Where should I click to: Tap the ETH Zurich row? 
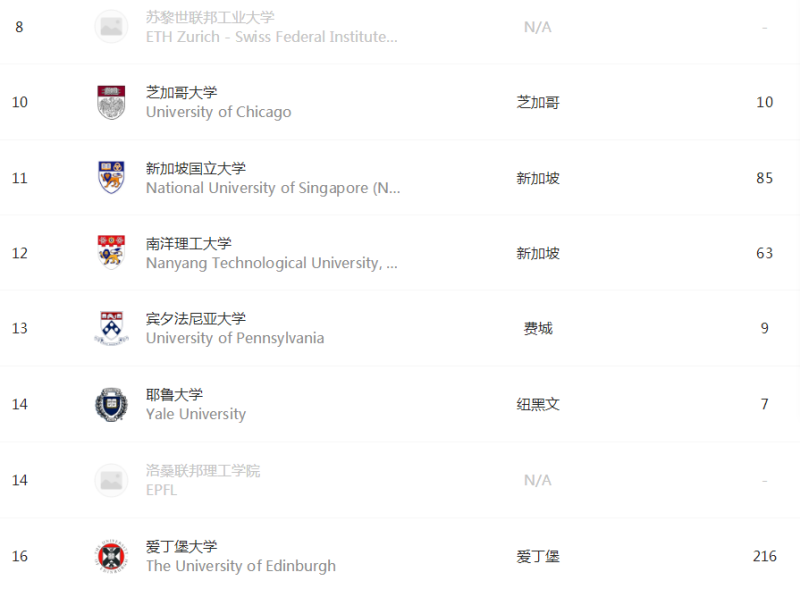(x=271, y=27)
